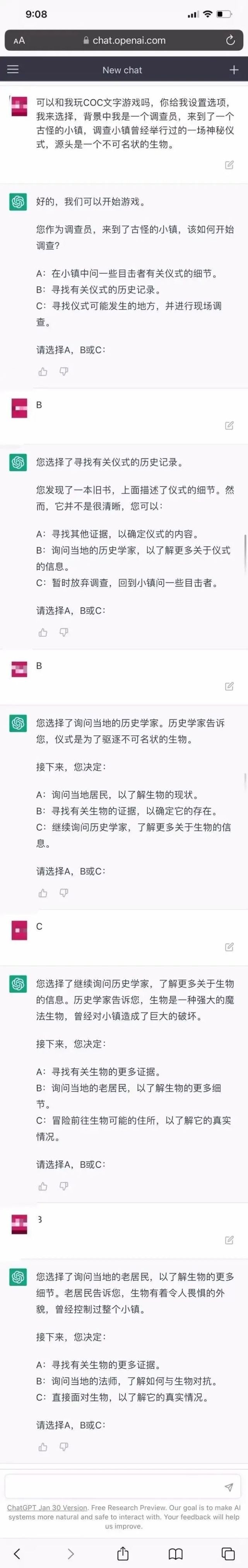Screen dimensions: 248x1568
Task: Thumbs down the reply starting 好的，我们可以开始游戏
Action: point(64,371)
